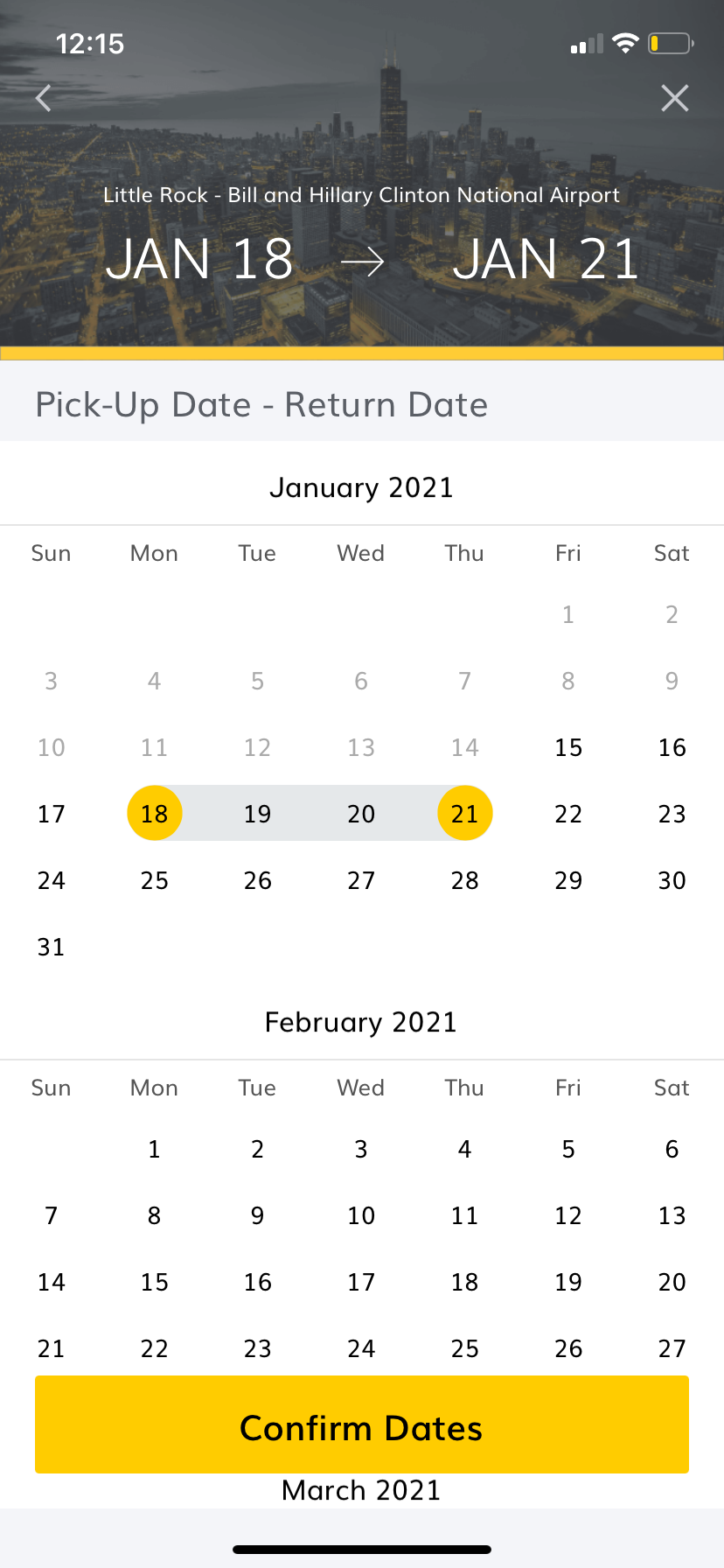This screenshot has width=724, height=1568.
Task: Select February 12 in the calendar
Action: click(x=568, y=1215)
